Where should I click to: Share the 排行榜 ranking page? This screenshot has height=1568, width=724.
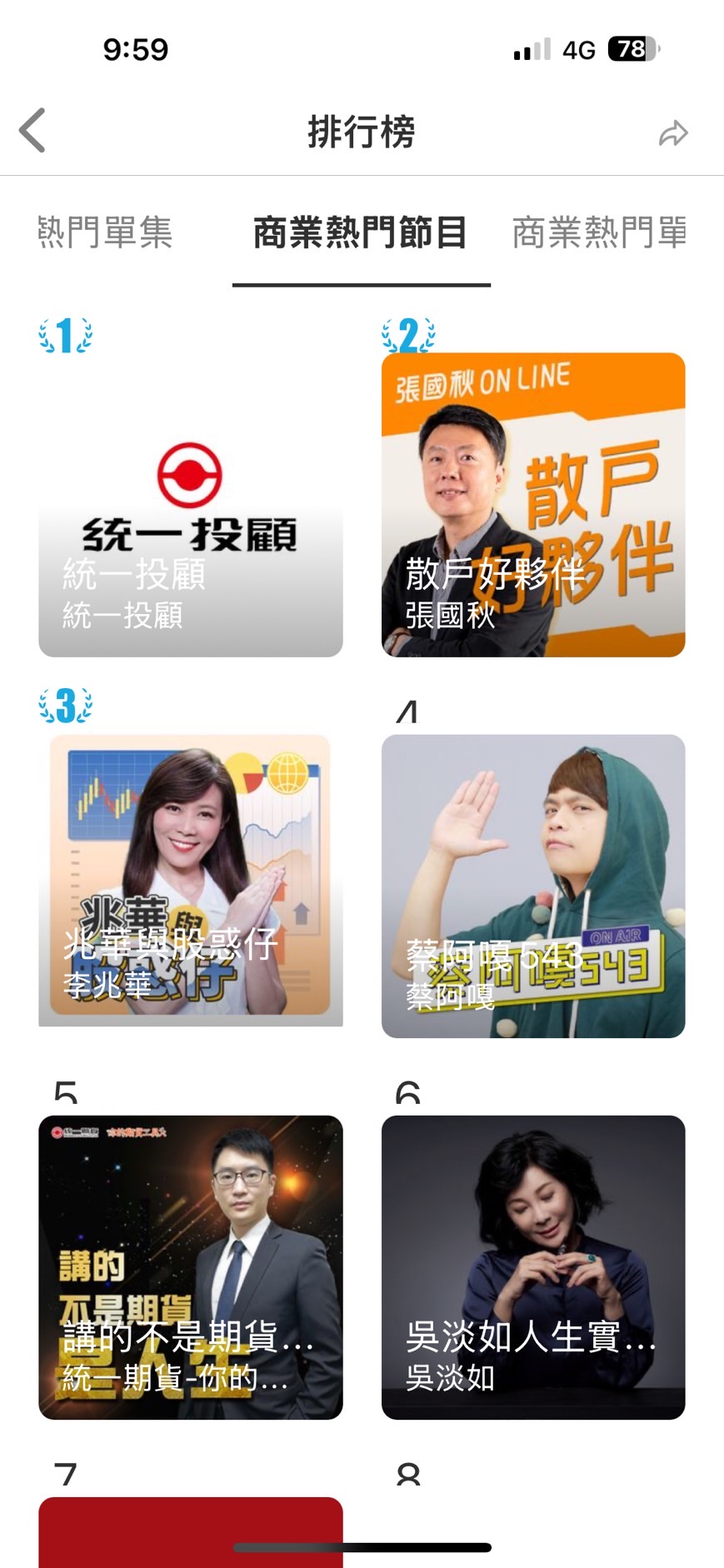coord(672,133)
